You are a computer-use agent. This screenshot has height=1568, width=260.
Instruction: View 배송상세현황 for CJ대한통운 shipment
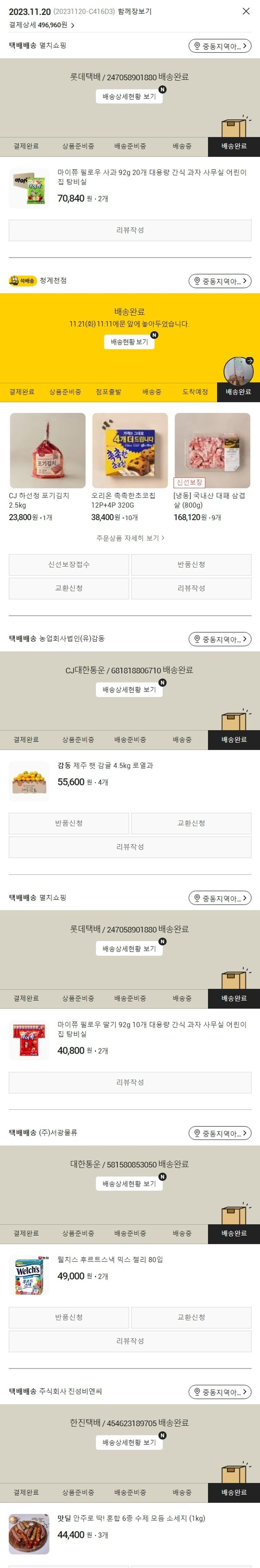(x=129, y=690)
